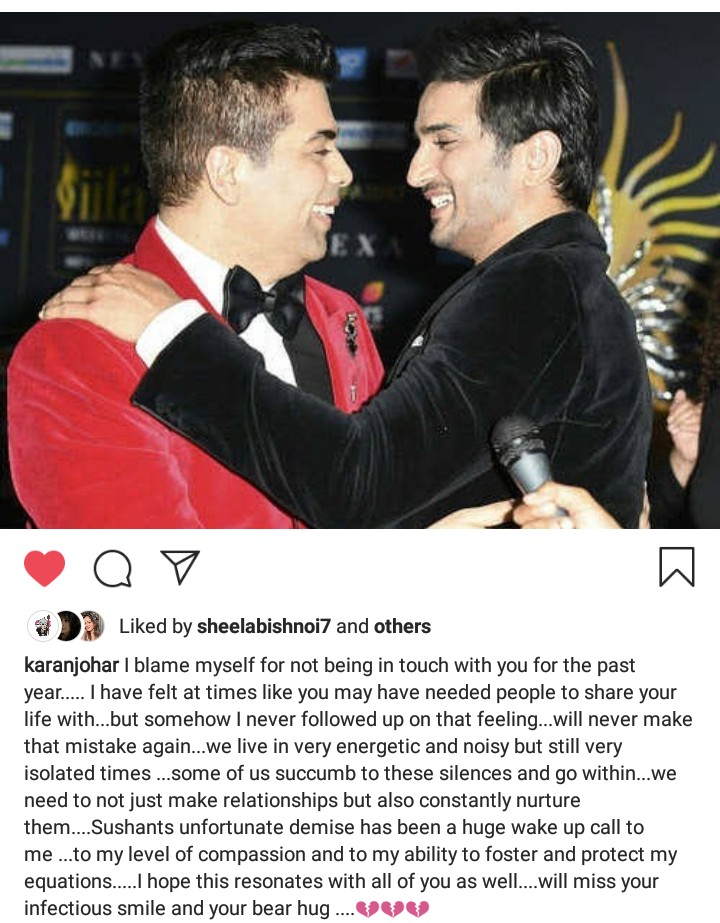
Task: Save the post with the bookmark icon
Action: click(x=676, y=567)
